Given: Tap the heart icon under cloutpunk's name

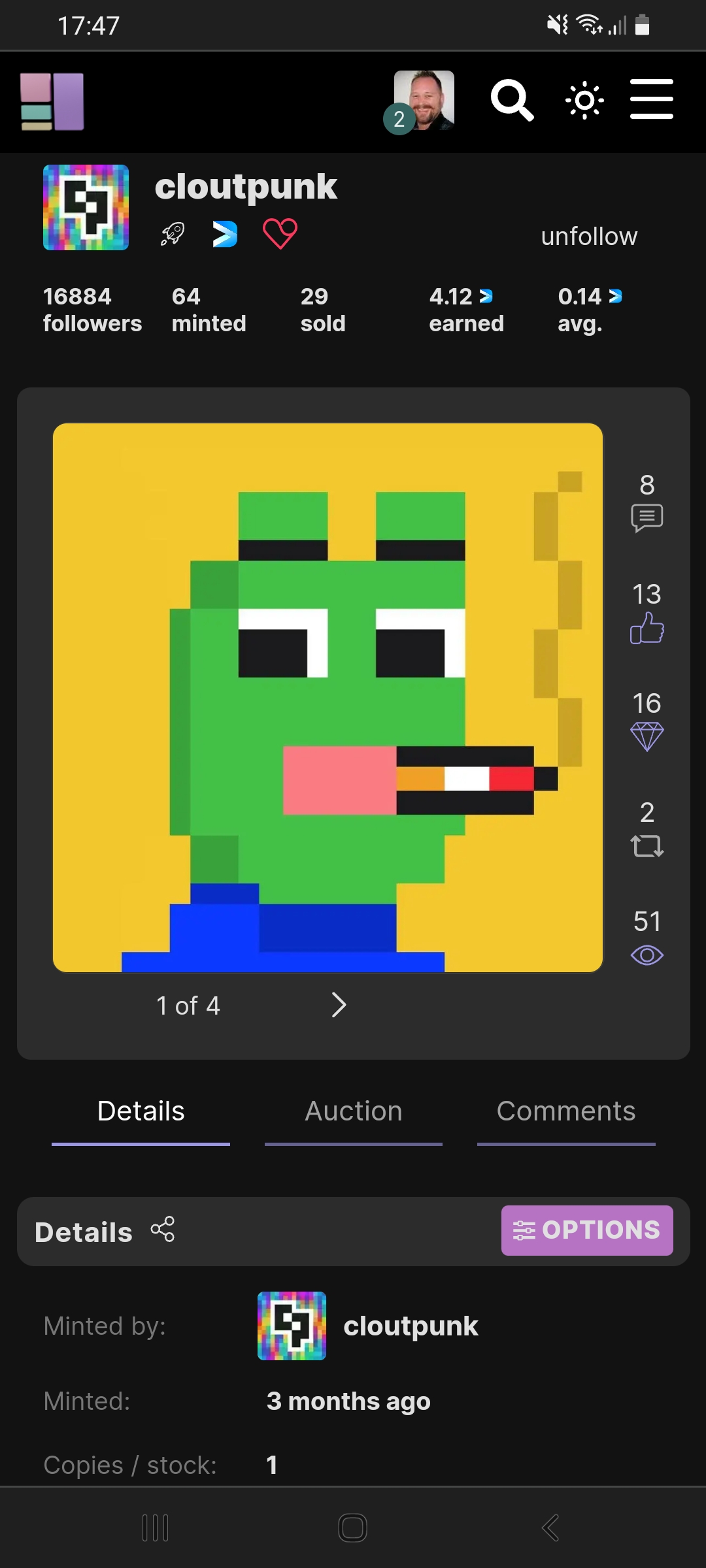Looking at the screenshot, I should 280,234.
